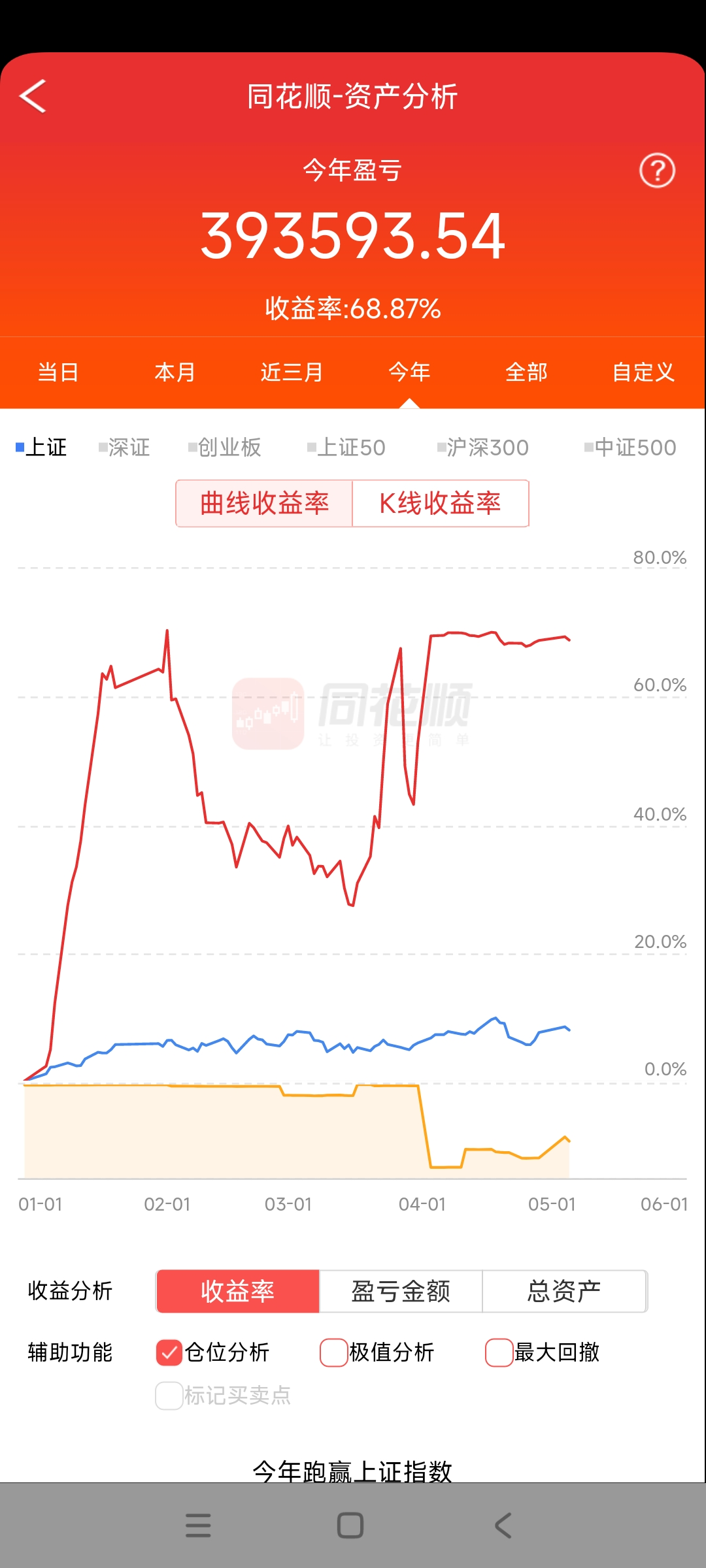Switch to the 当日 period tab
Image resolution: width=706 pixels, height=1568 pixels.
point(58,372)
